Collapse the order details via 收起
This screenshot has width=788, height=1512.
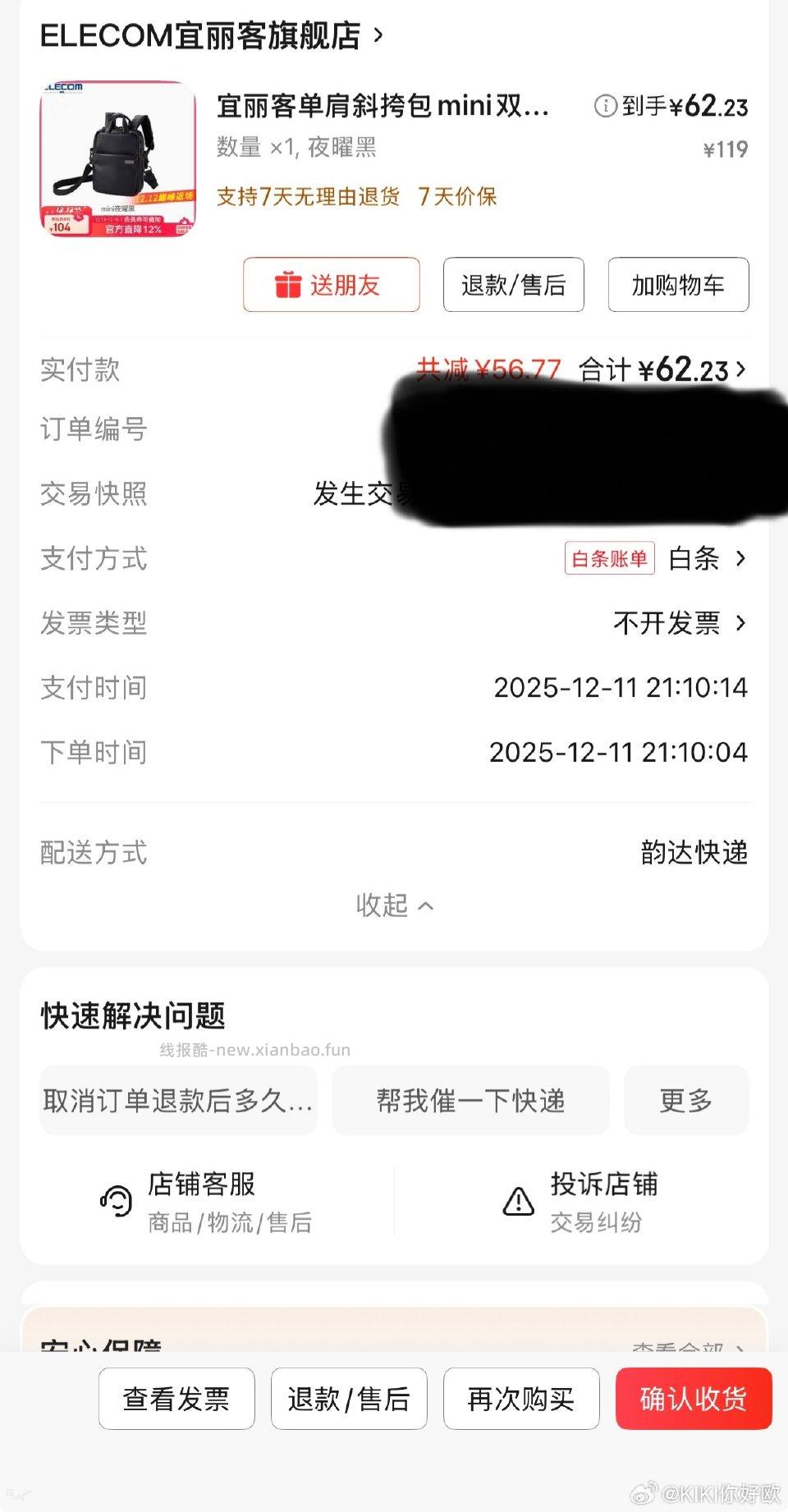[x=395, y=905]
